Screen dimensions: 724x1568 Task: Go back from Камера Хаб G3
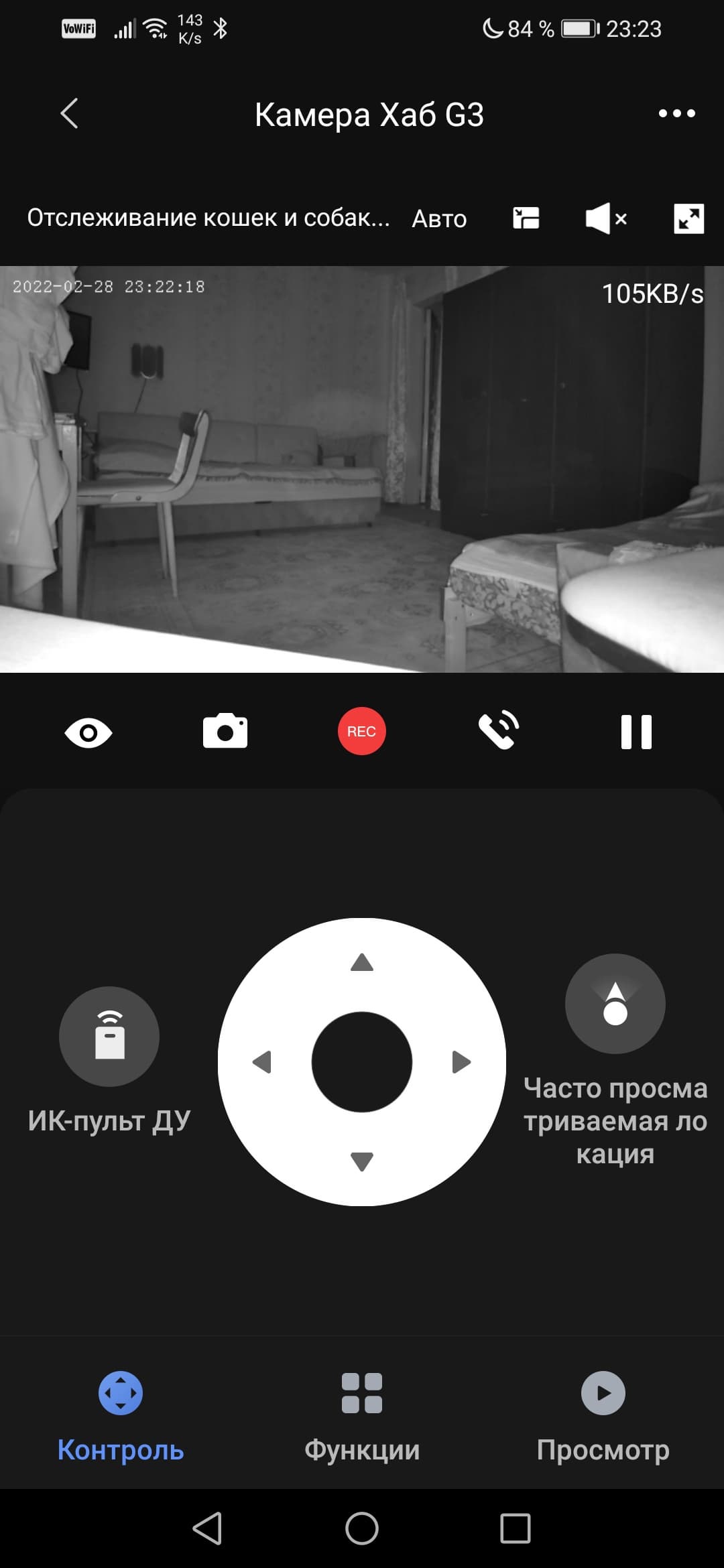pos(70,113)
